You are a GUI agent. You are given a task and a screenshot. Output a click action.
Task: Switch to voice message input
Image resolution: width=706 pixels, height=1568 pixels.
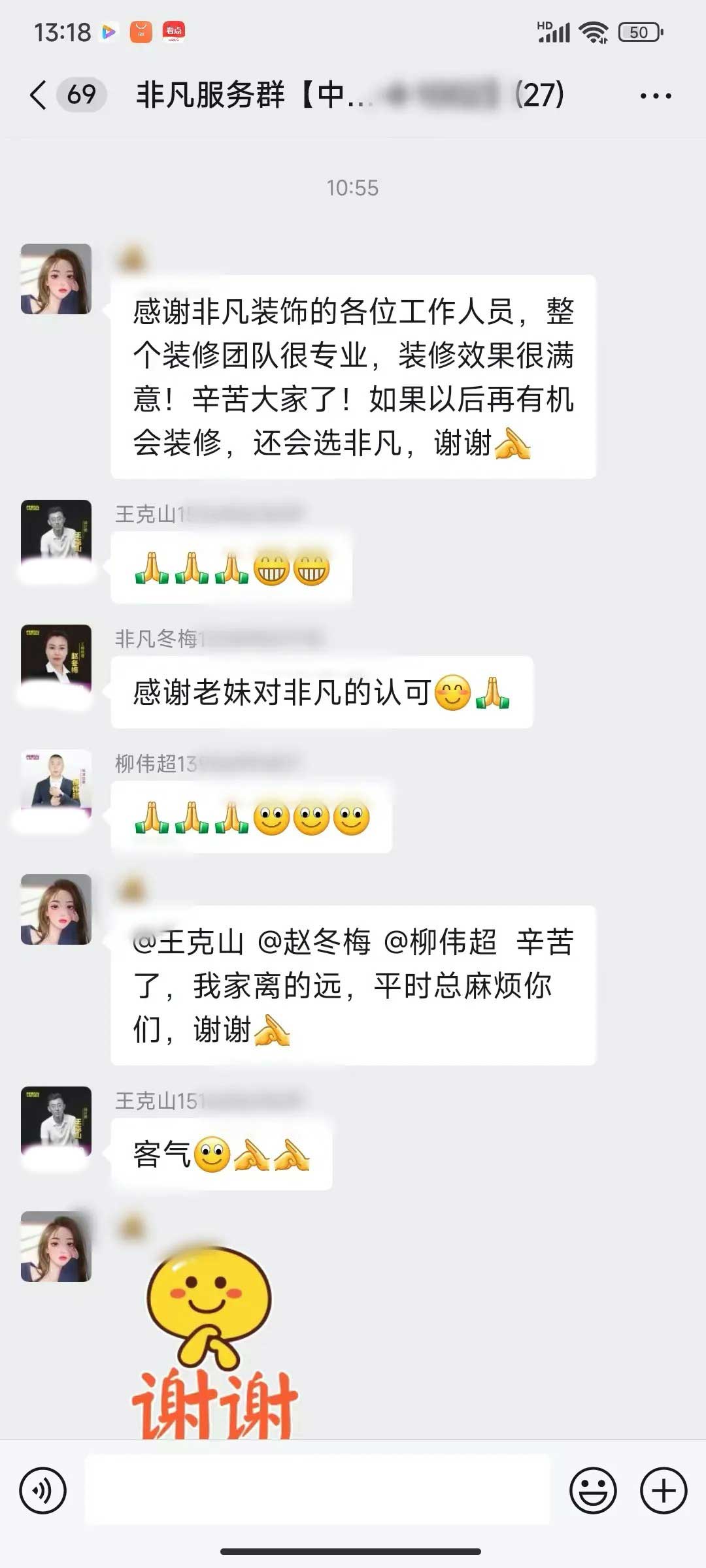click(43, 1490)
